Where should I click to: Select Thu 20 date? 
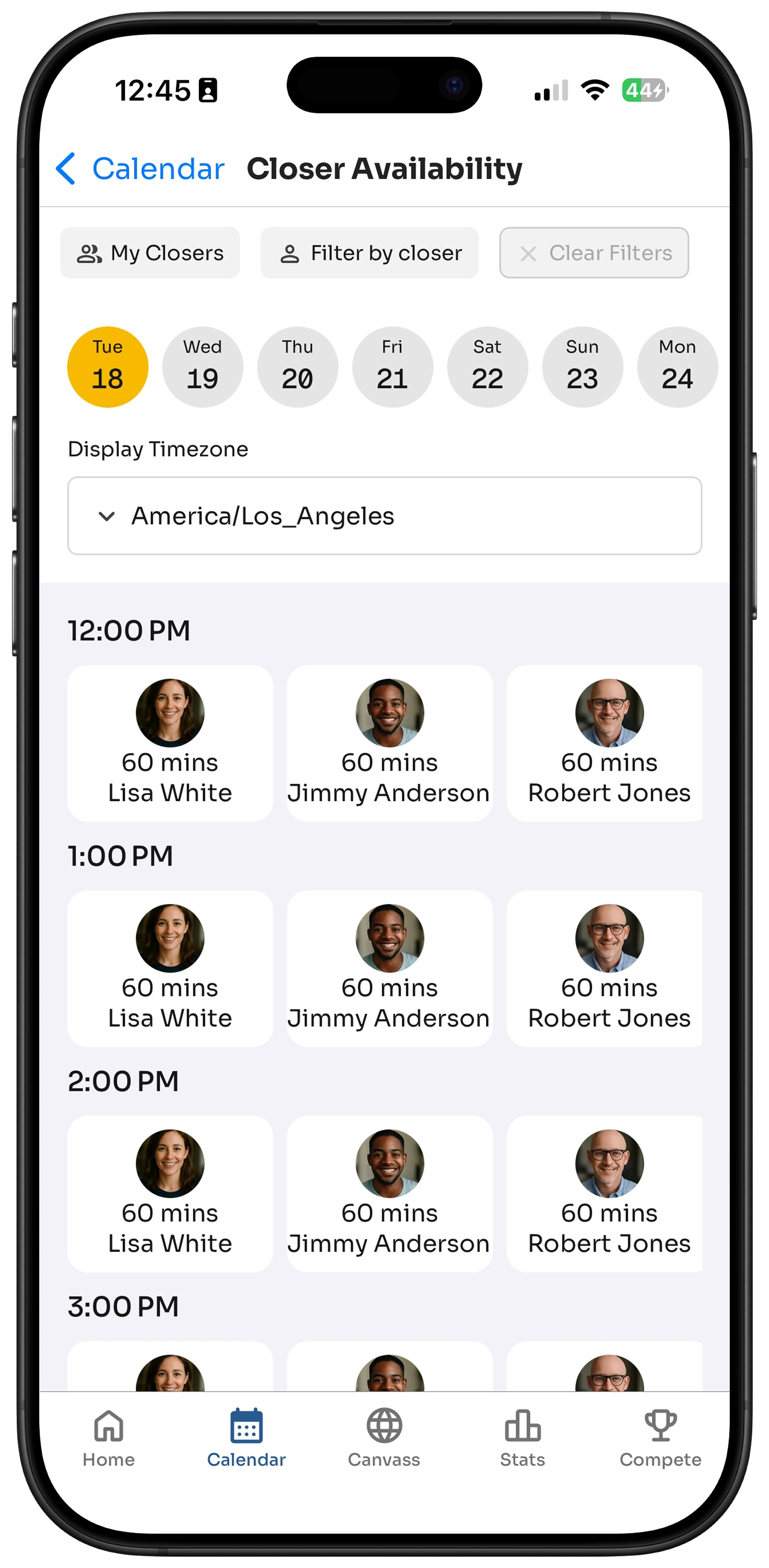point(297,367)
